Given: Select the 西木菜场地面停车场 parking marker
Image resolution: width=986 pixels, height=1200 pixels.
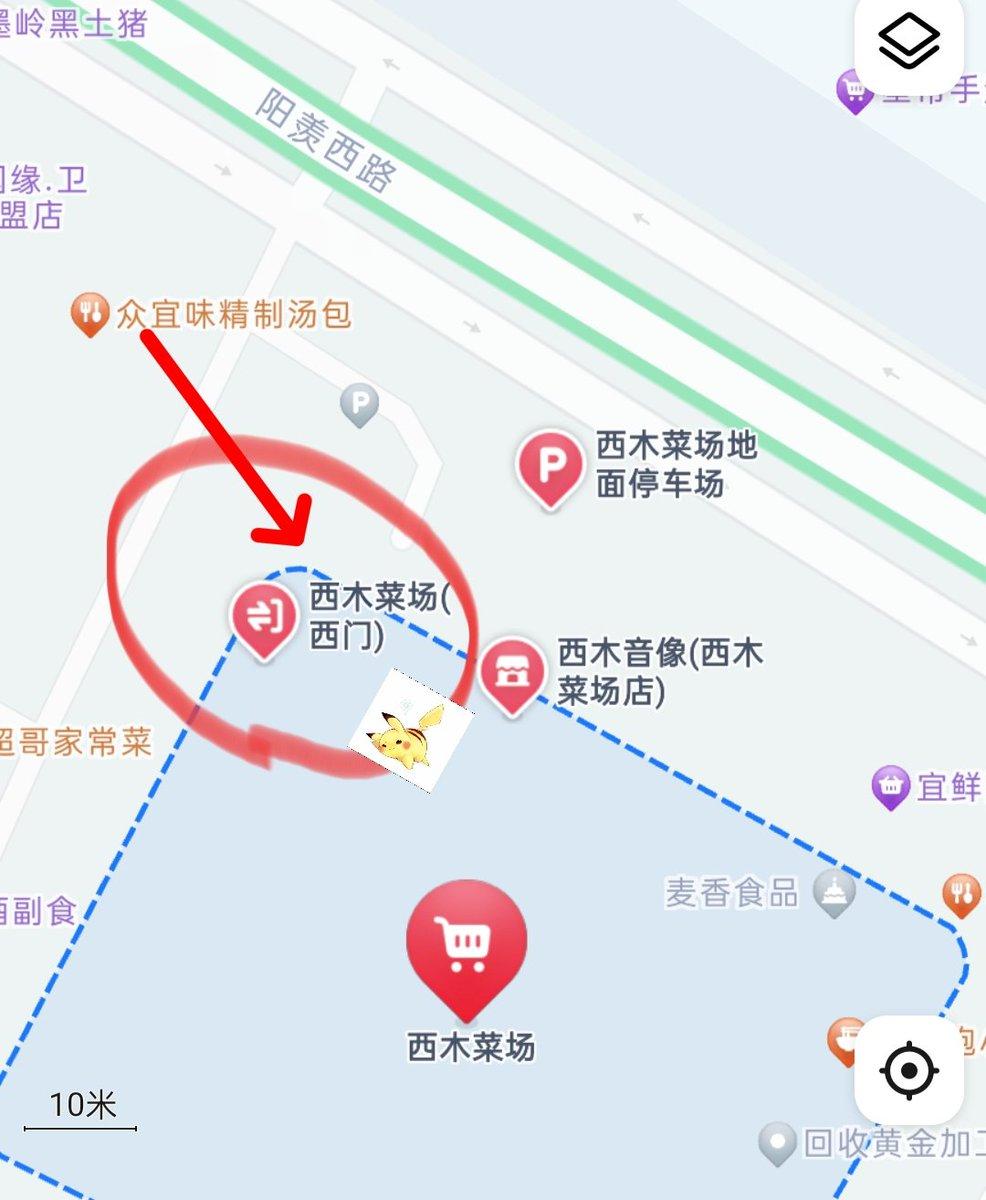Looking at the screenshot, I should pos(549,467).
